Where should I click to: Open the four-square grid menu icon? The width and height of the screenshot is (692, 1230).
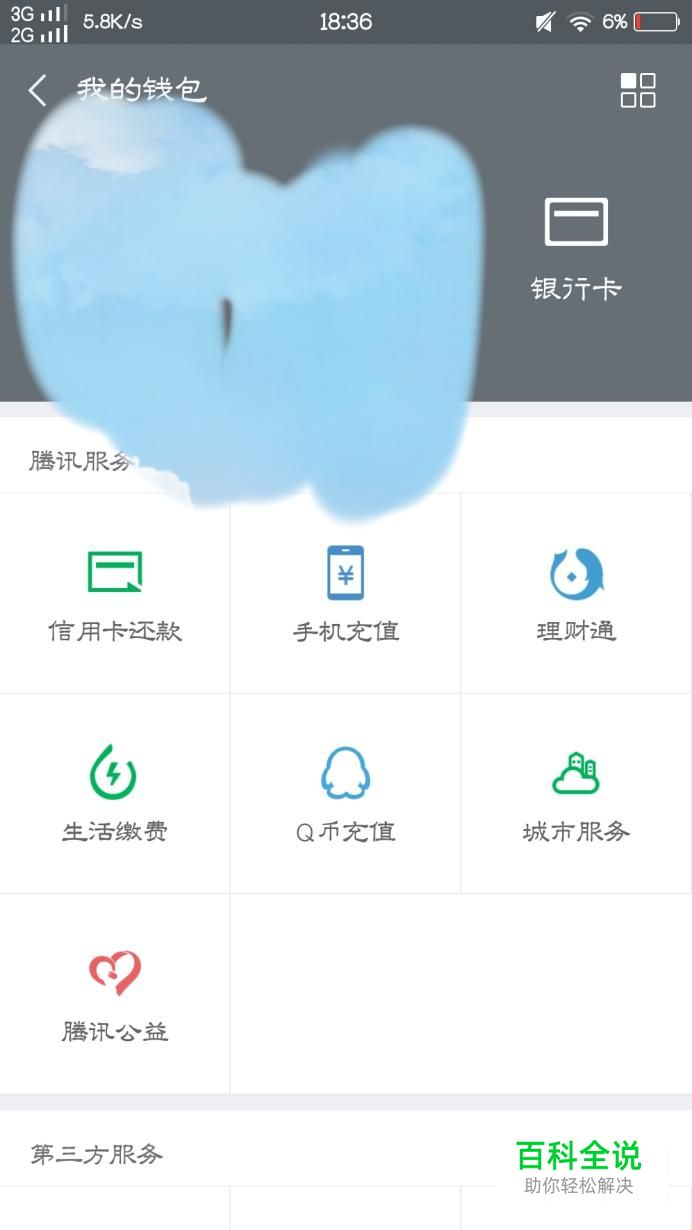tap(638, 90)
